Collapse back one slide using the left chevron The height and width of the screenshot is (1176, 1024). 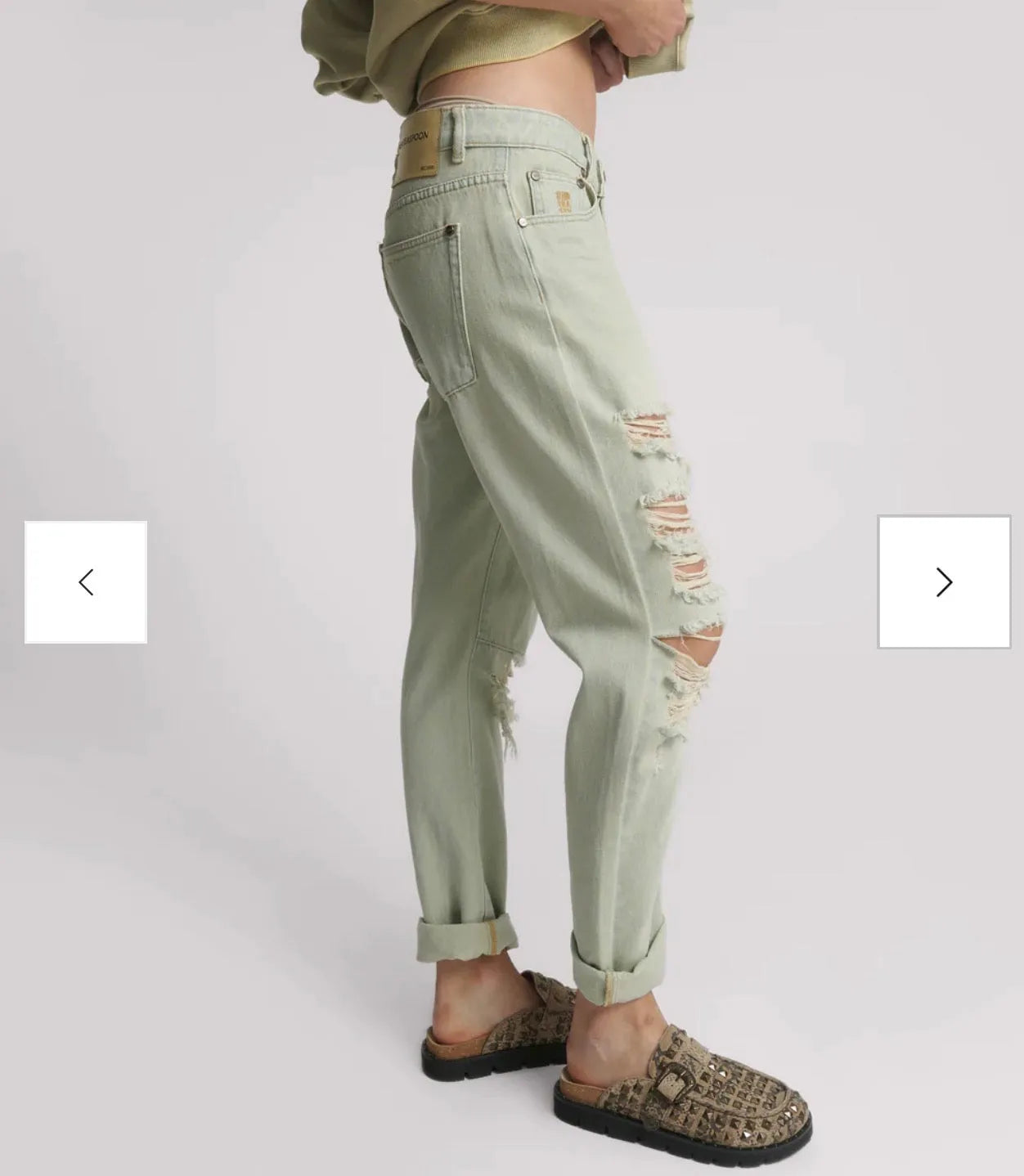[x=87, y=582]
